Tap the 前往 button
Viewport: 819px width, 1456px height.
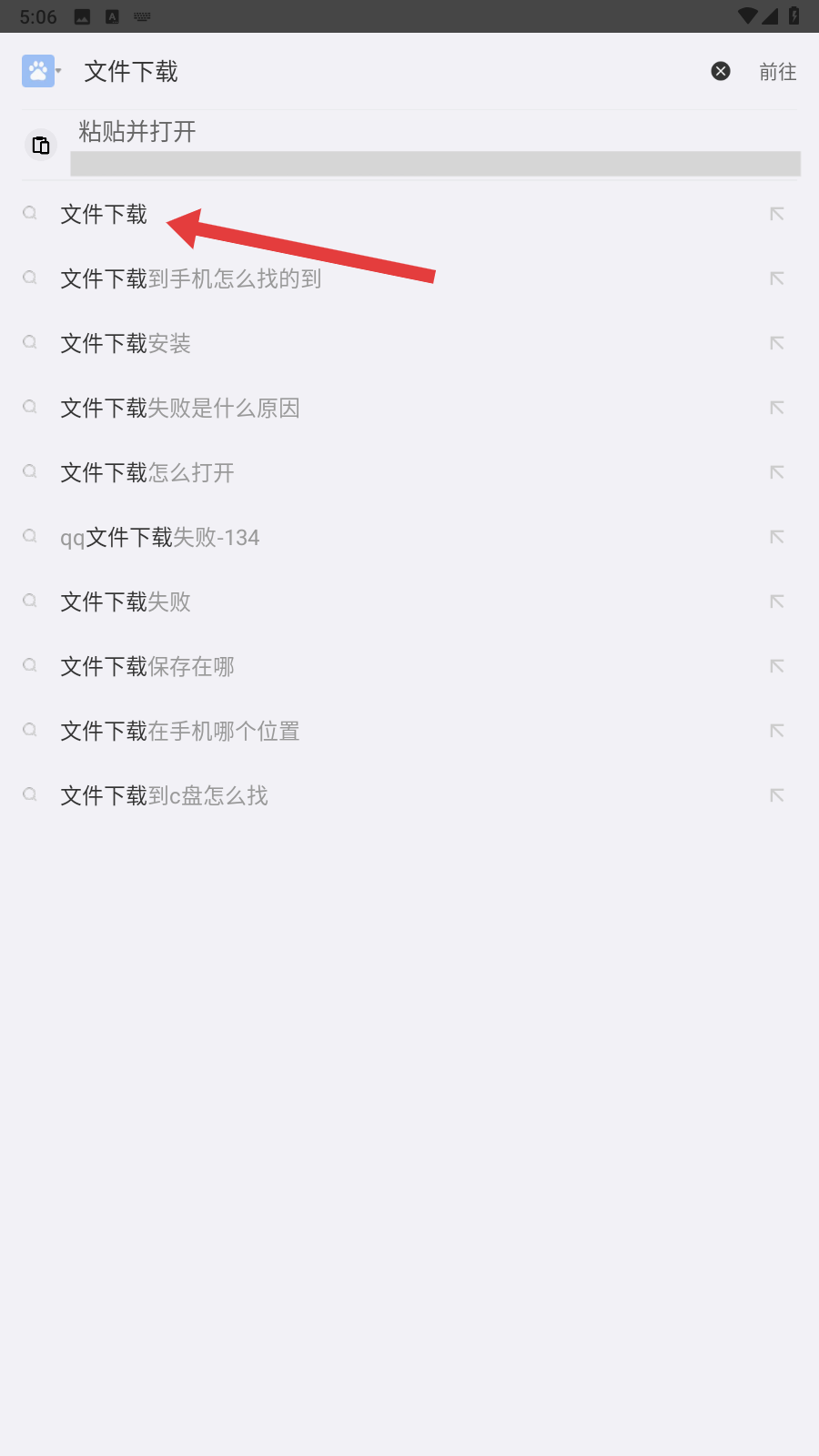(x=777, y=72)
